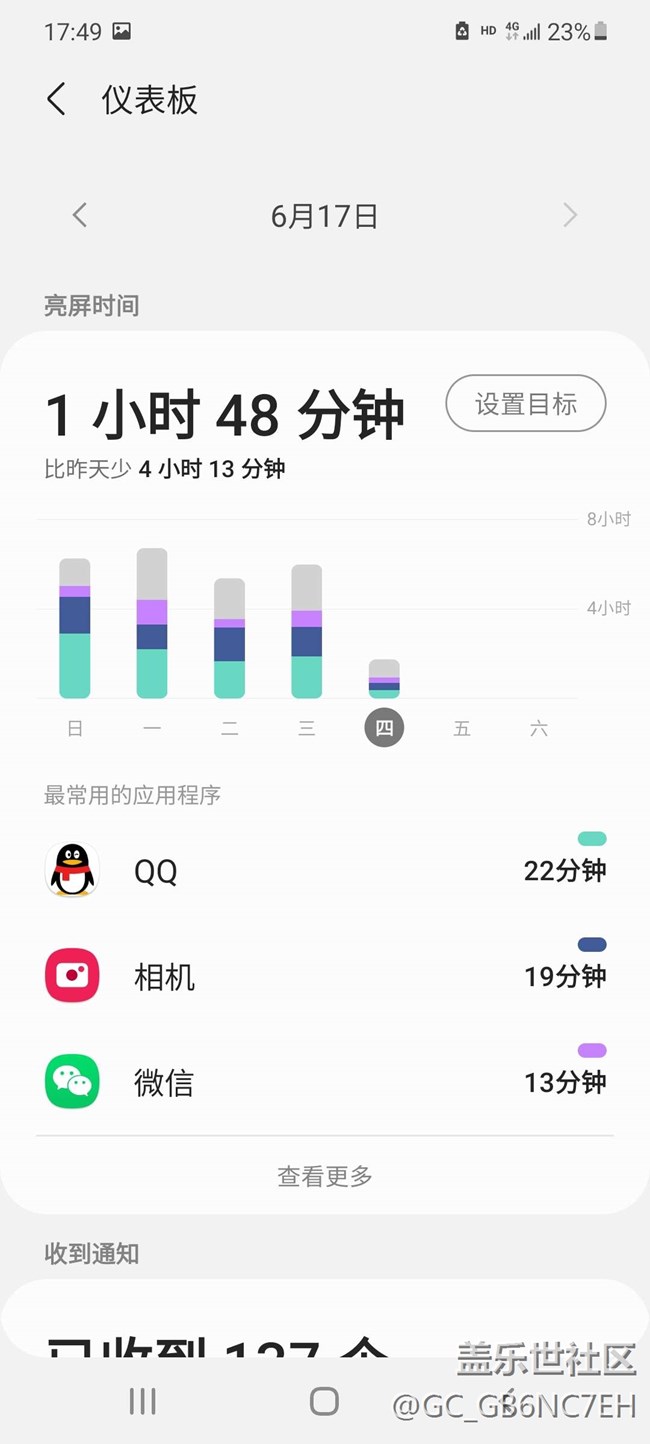Open 微信 usage details
The height and width of the screenshot is (1444, 650).
(325, 1082)
